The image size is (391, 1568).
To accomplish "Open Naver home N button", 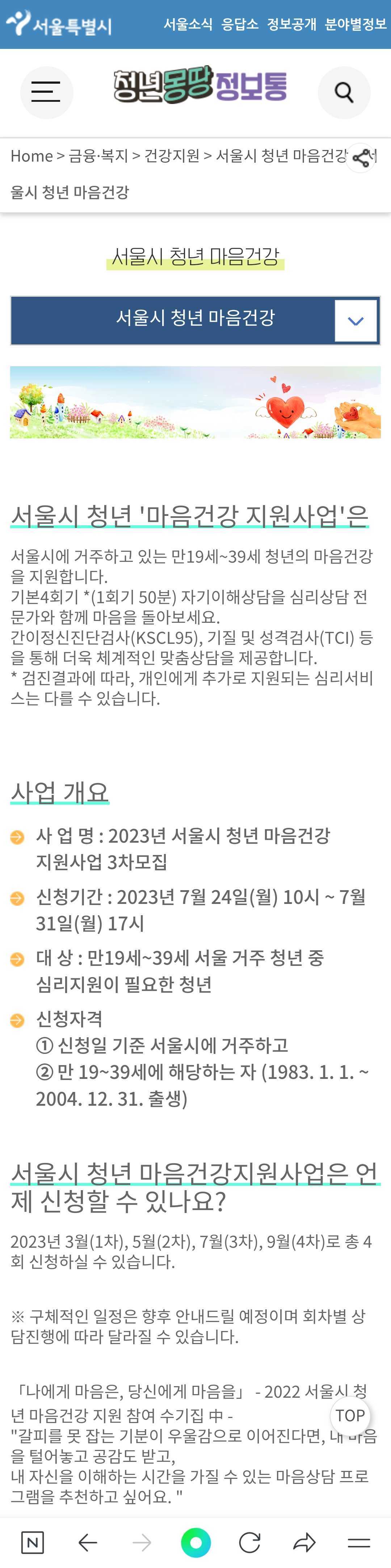I will click(x=32, y=1542).
